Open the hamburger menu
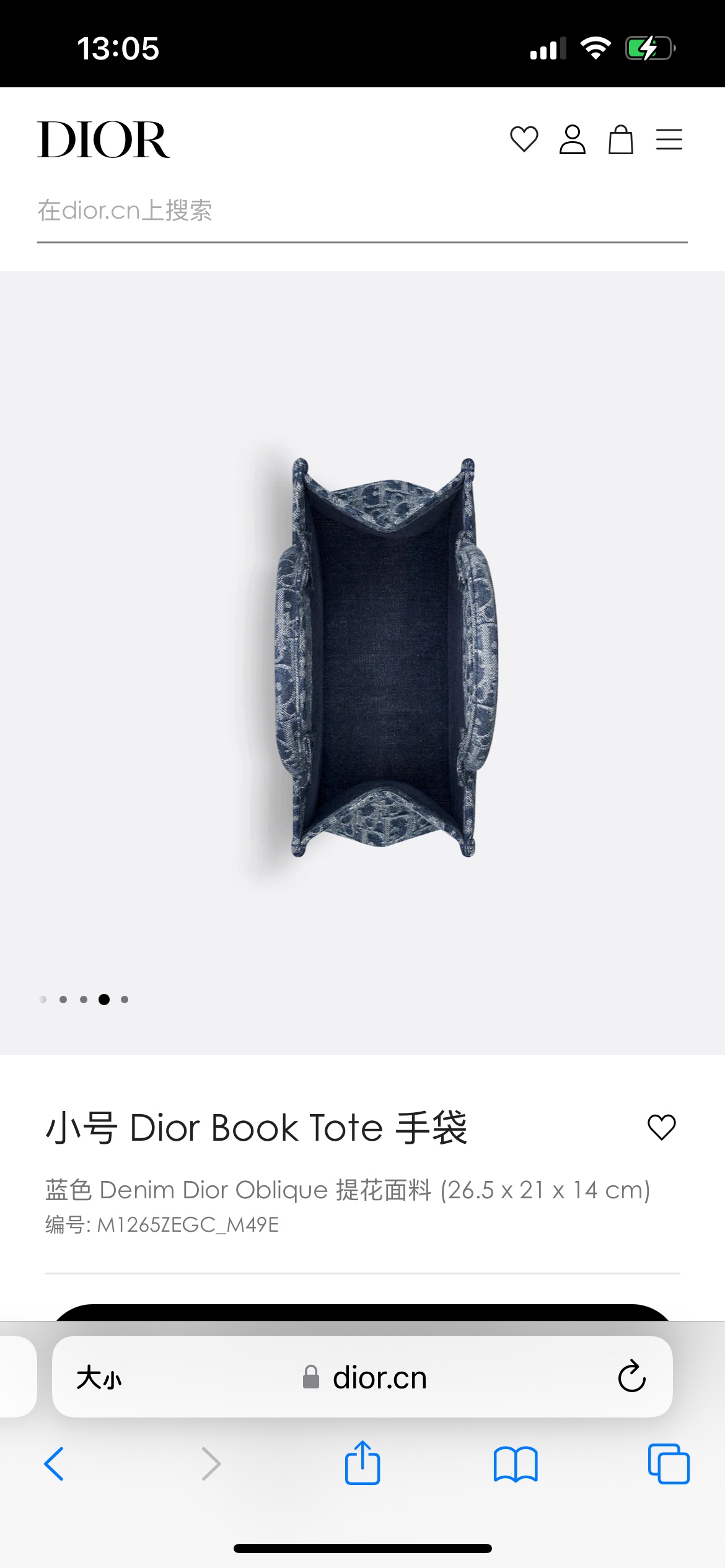This screenshot has height=1568, width=725. pos(669,139)
